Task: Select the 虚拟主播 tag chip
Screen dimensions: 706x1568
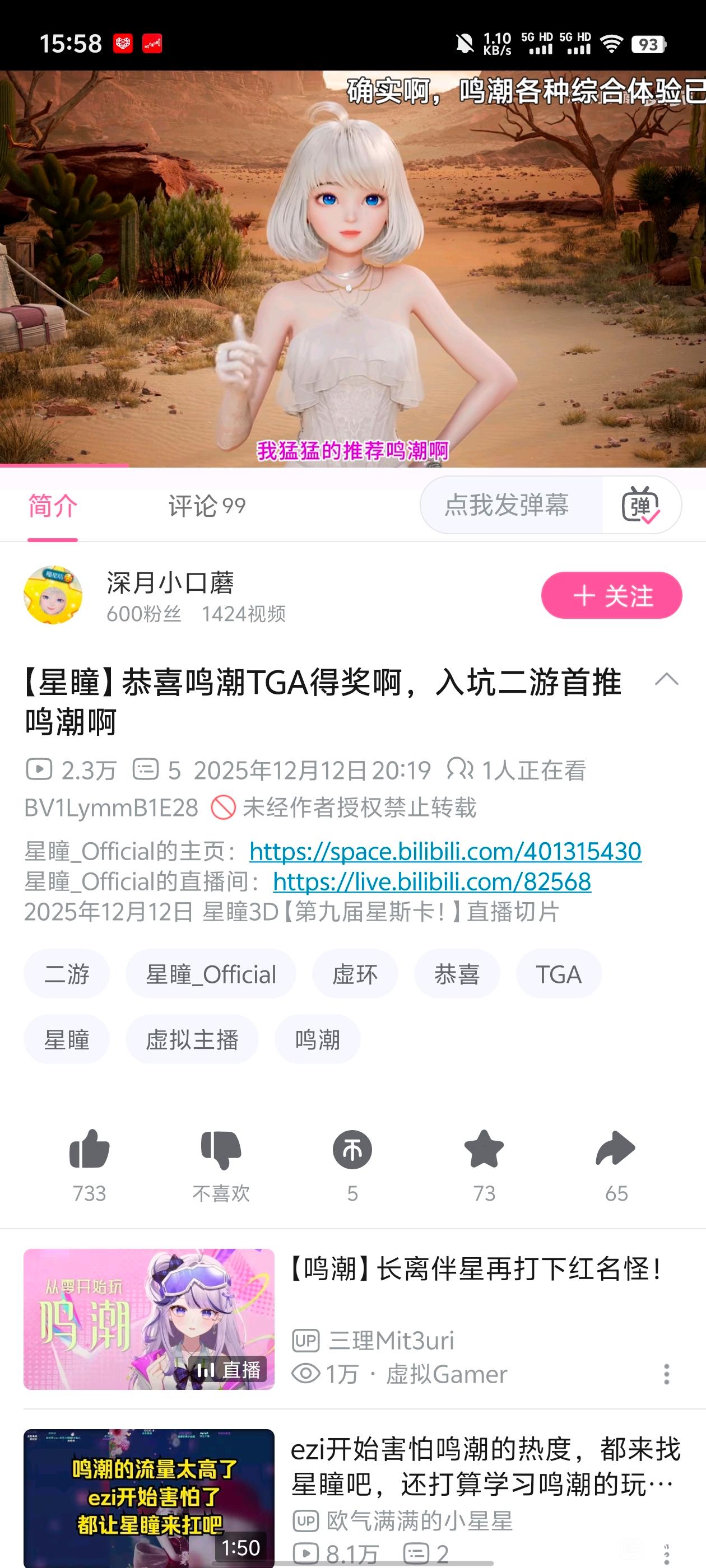Action: click(192, 1039)
